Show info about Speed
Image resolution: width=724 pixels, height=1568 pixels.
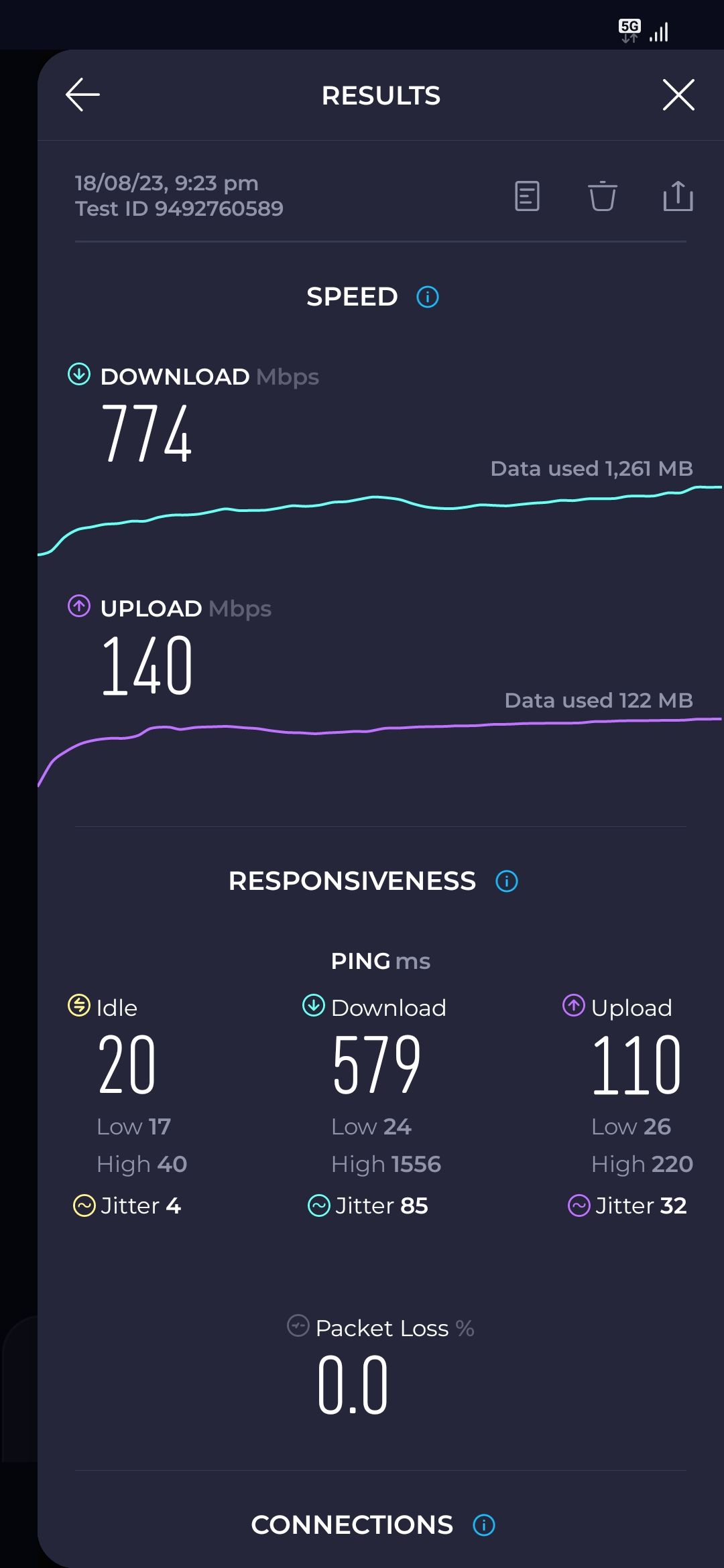click(x=428, y=297)
